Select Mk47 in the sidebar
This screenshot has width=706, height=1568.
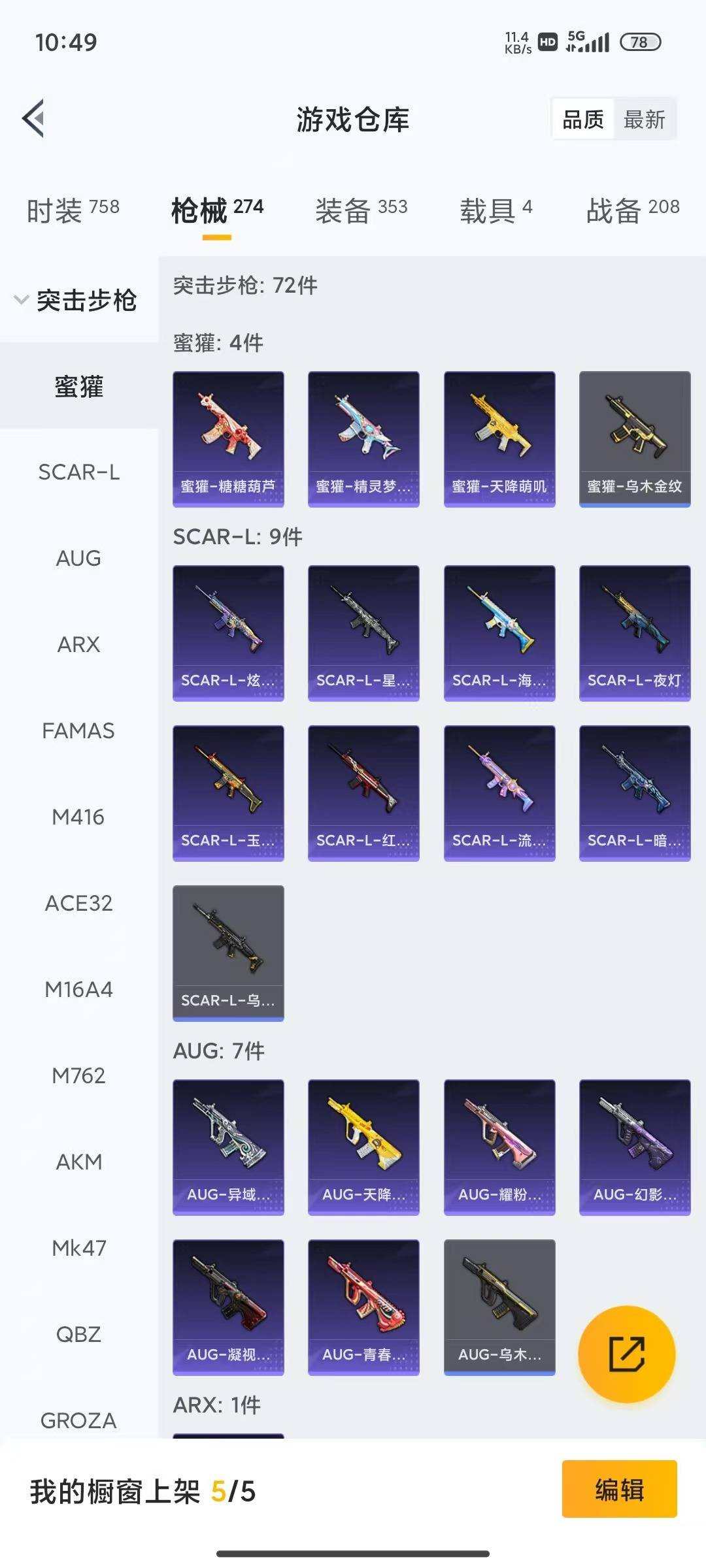(78, 1248)
